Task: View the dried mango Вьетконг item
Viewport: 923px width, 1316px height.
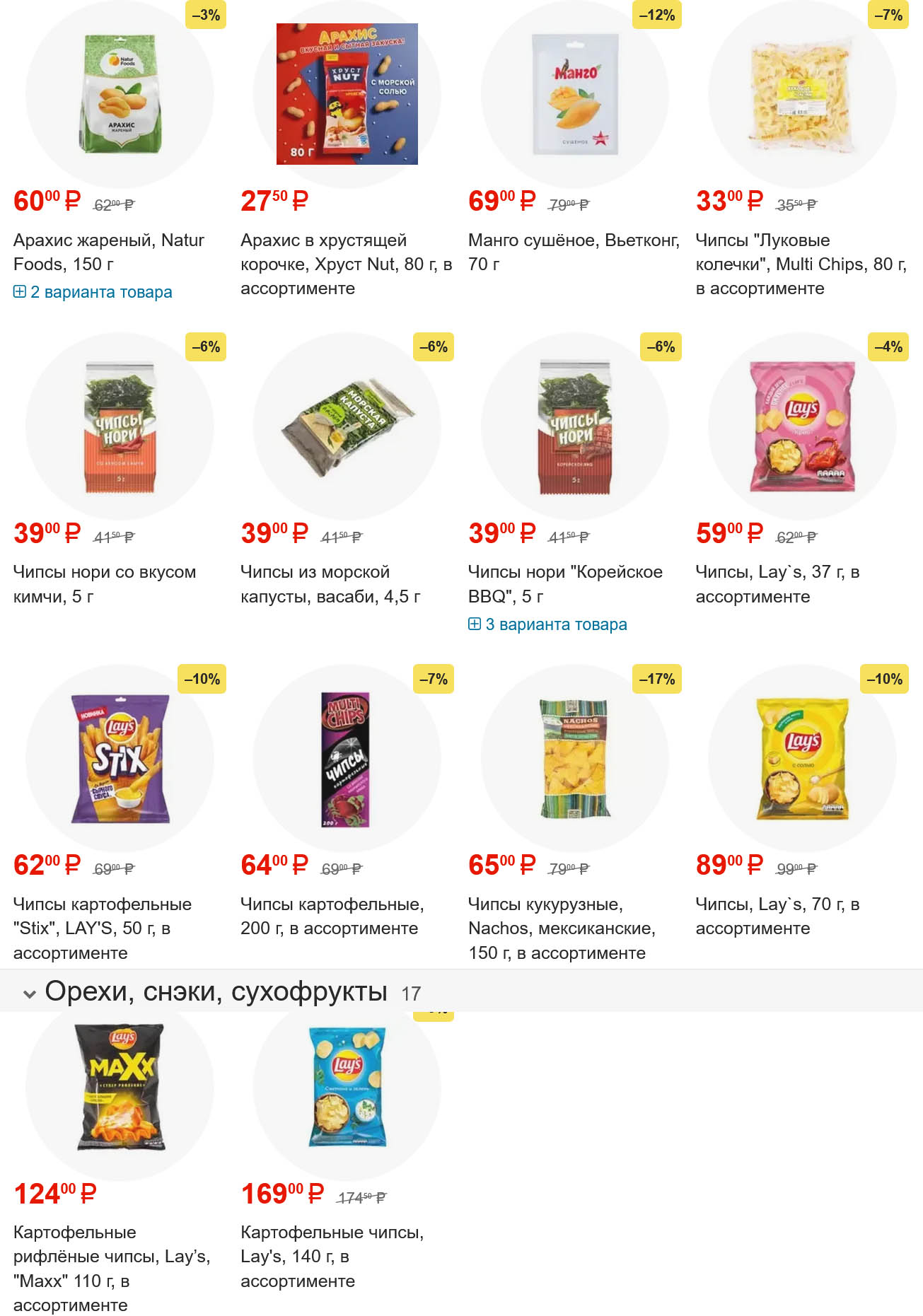Action: coord(573,252)
